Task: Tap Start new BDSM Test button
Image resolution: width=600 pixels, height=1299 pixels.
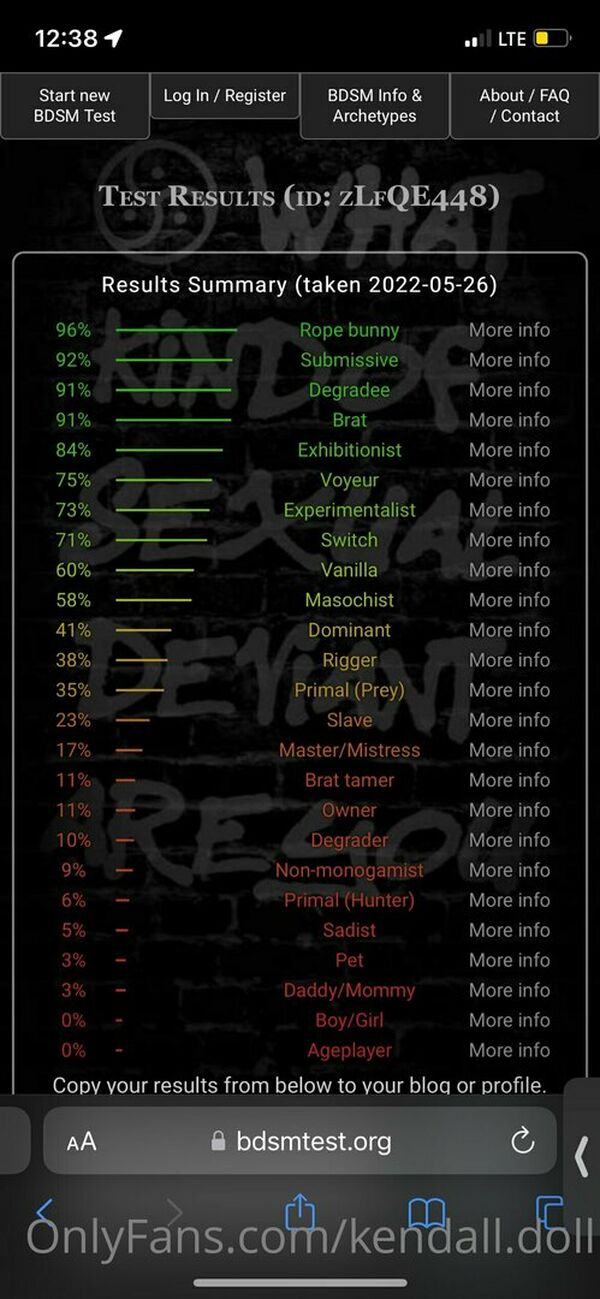Action: tap(75, 106)
